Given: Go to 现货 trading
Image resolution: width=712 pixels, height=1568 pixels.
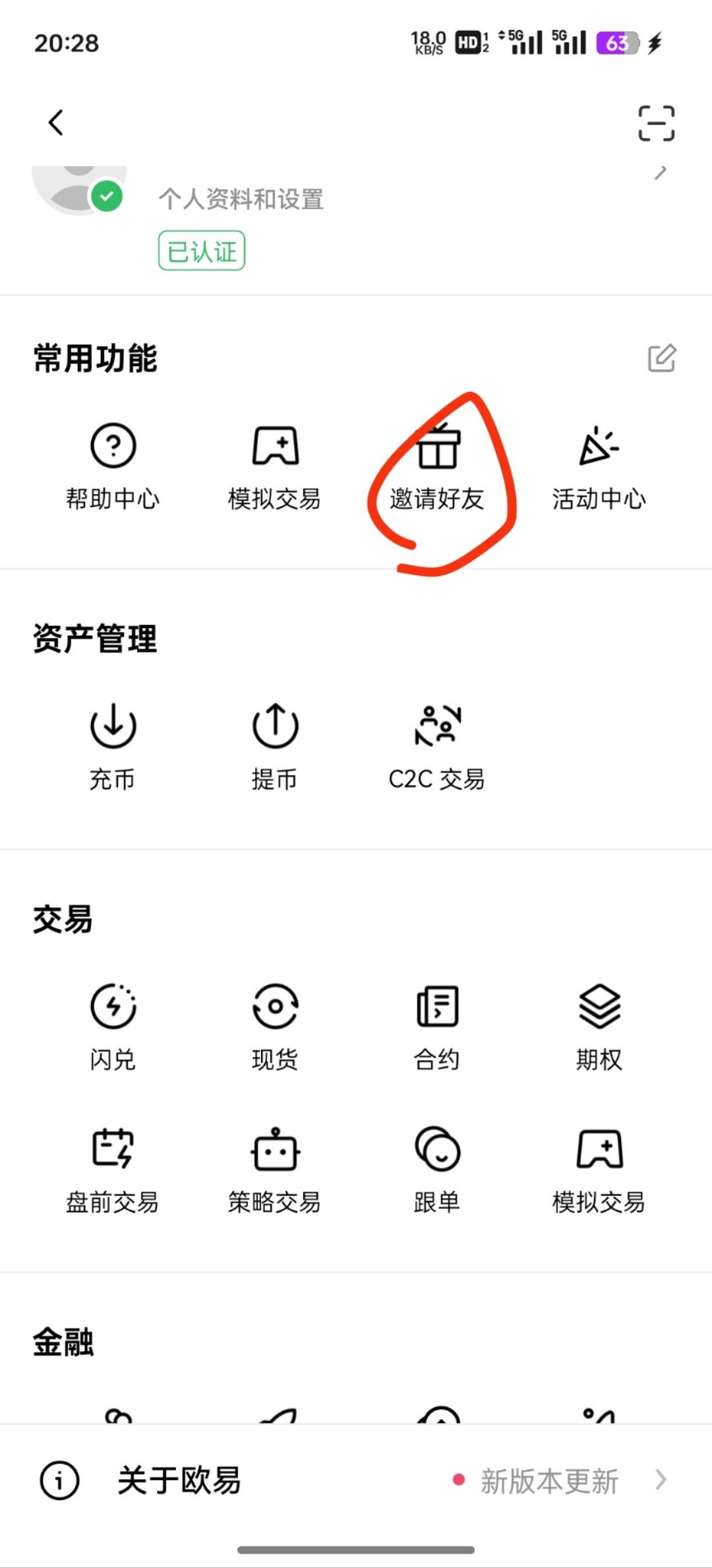Looking at the screenshot, I should pyautogui.click(x=275, y=1027).
